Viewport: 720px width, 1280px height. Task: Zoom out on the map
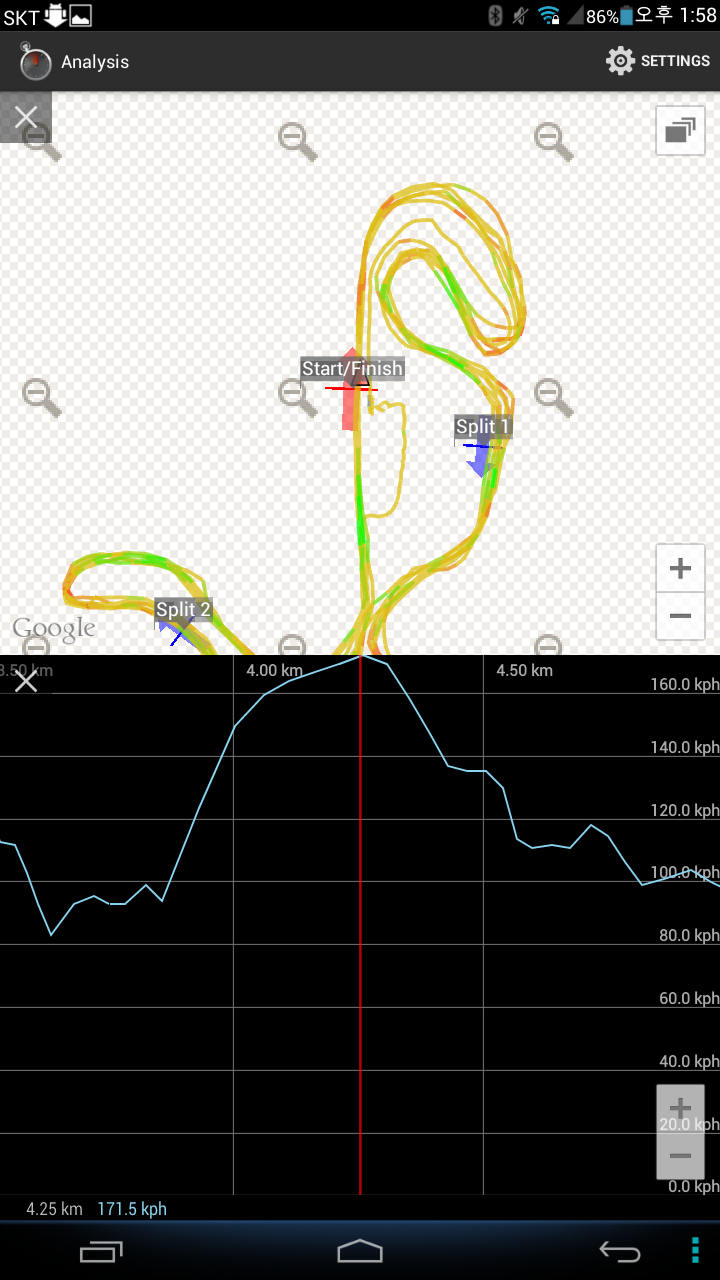click(x=680, y=616)
